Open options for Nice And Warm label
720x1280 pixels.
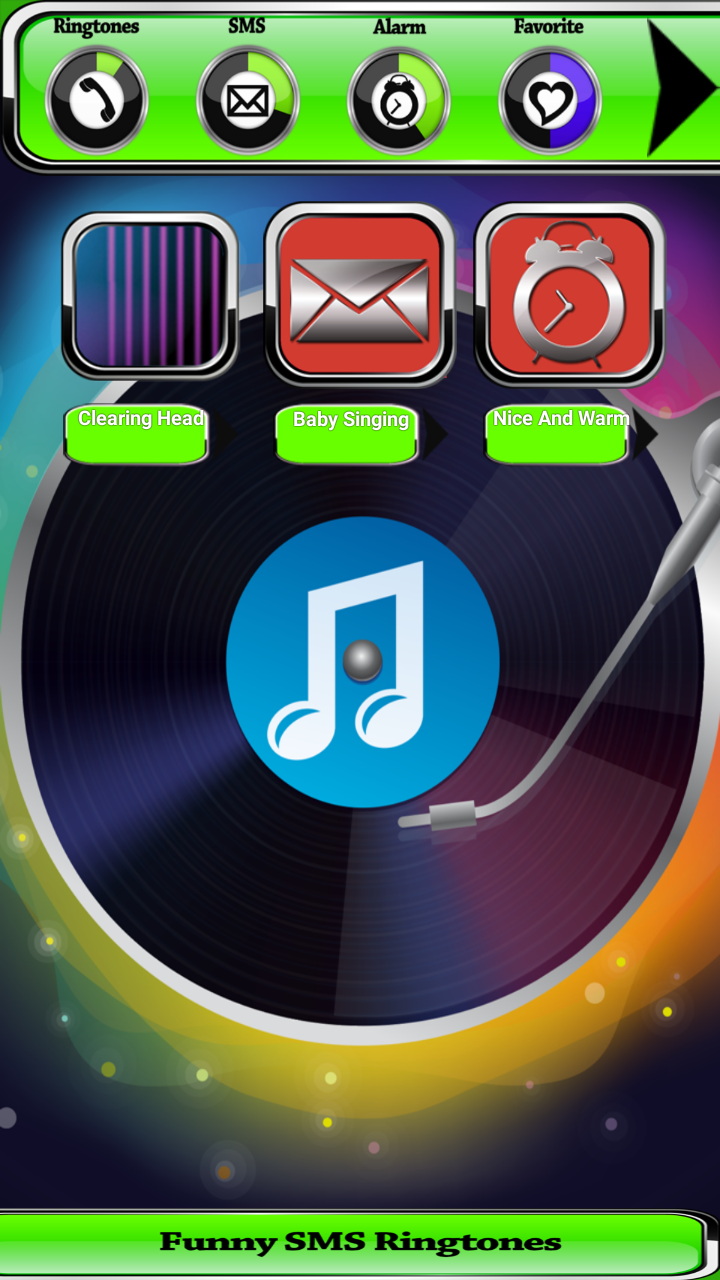tap(560, 434)
